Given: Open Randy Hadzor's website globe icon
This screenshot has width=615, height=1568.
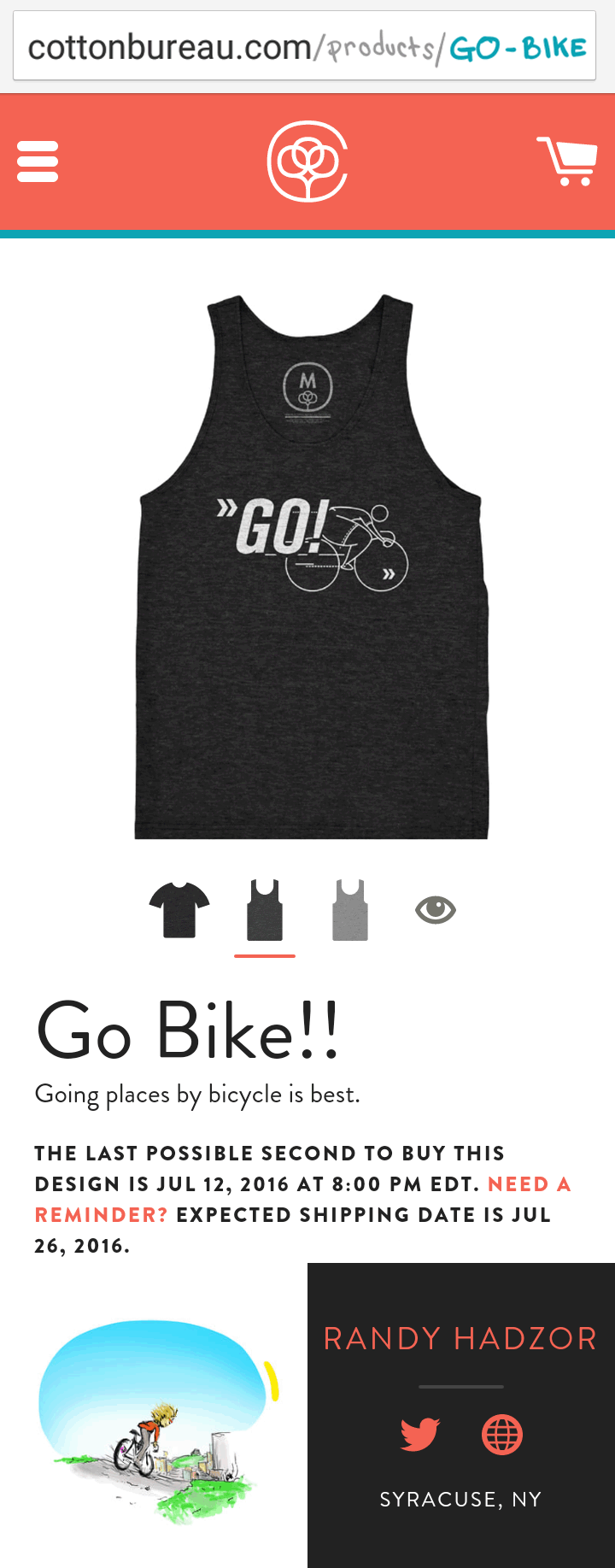Looking at the screenshot, I should coord(502,1434).
